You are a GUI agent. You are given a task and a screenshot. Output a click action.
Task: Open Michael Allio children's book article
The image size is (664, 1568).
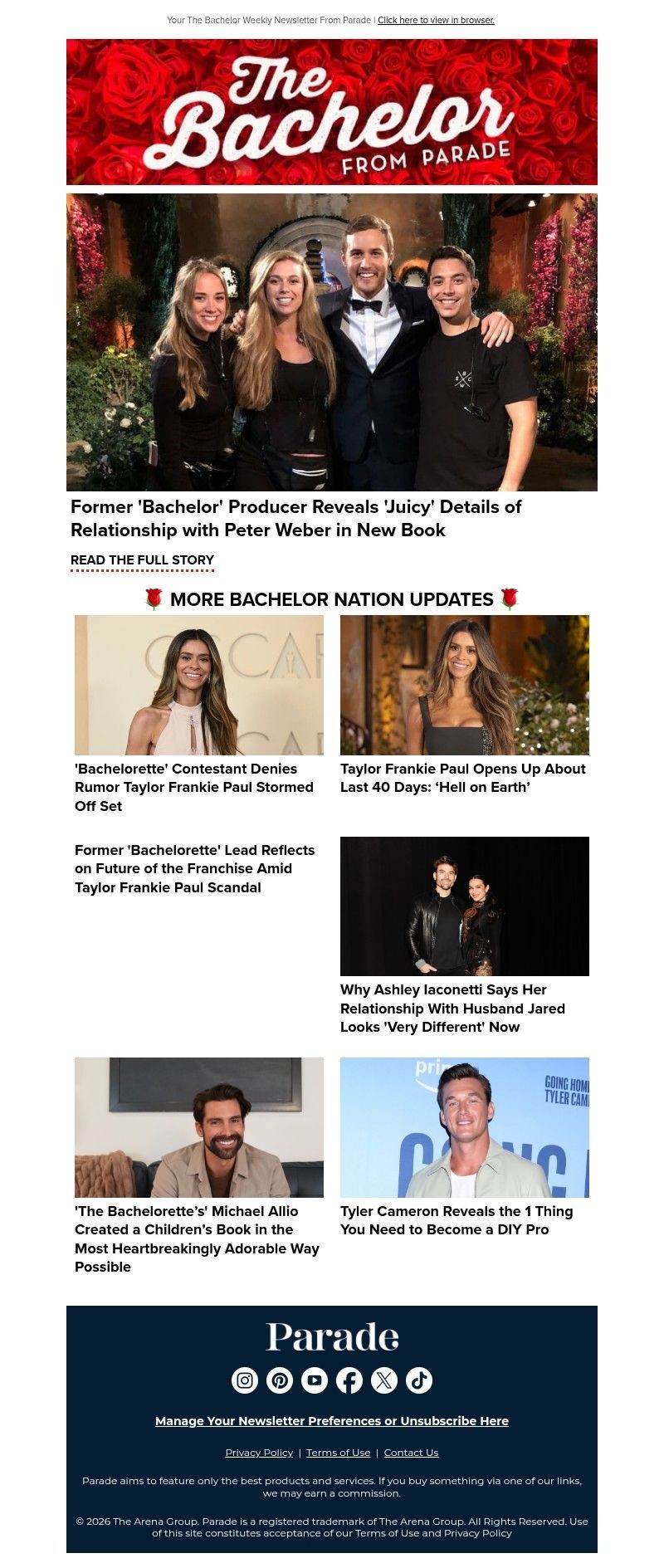coord(197,1238)
